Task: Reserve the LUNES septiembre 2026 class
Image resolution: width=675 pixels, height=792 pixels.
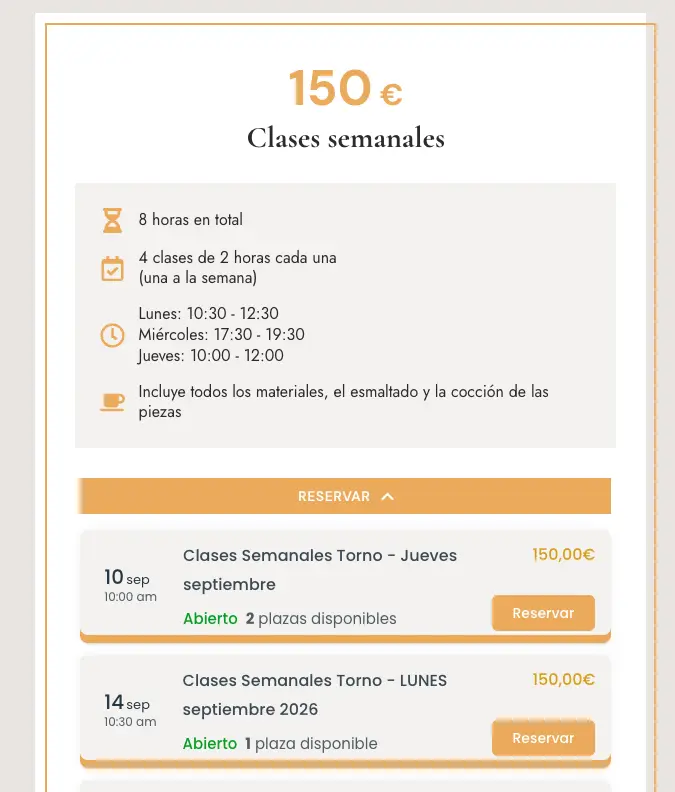Action: (543, 738)
